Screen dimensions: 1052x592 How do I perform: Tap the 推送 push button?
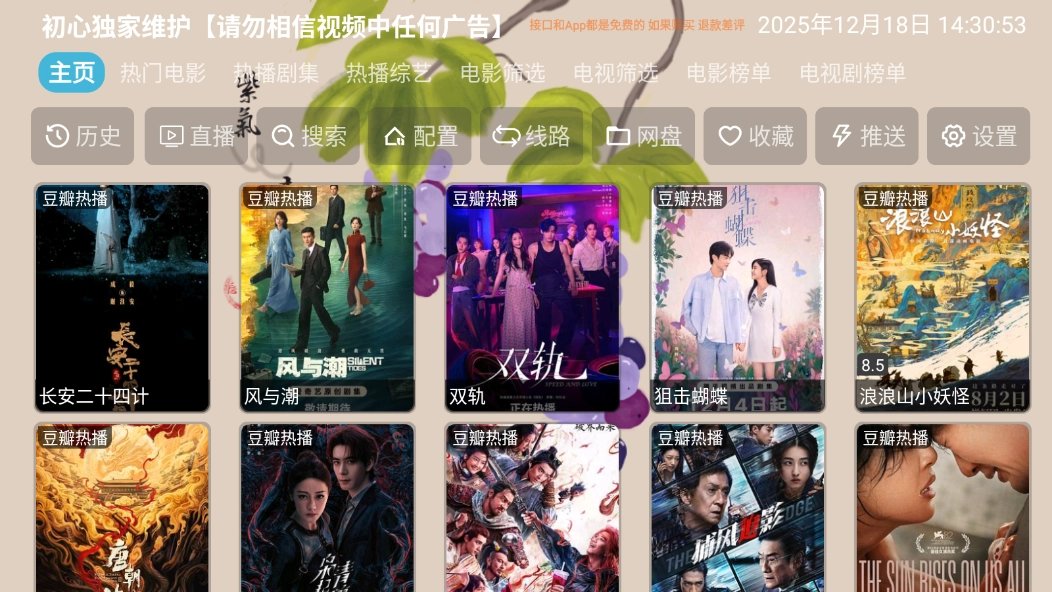(x=867, y=136)
